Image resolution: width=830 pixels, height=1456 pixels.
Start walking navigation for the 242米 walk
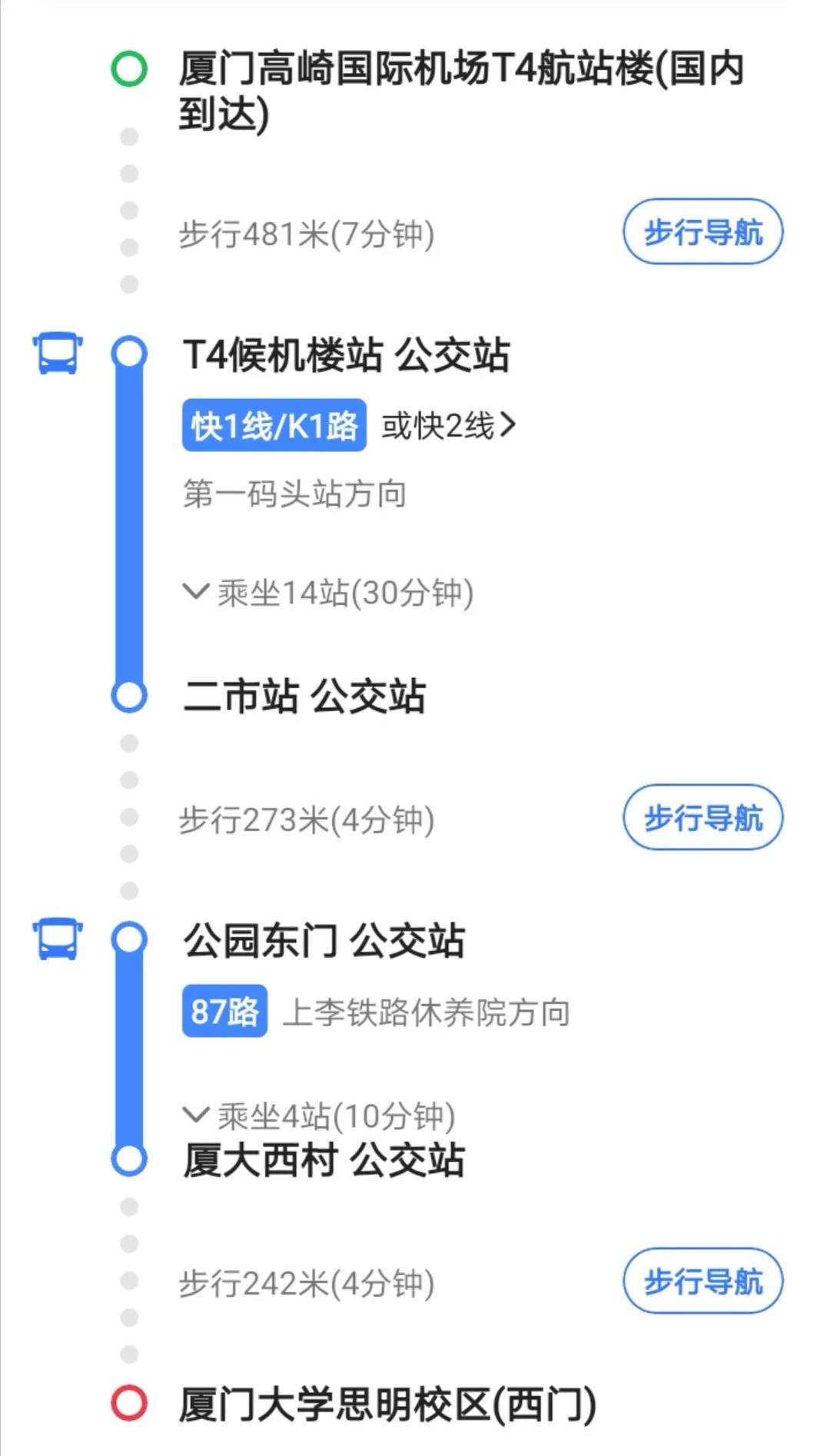pyautogui.click(x=702, y=1281)
